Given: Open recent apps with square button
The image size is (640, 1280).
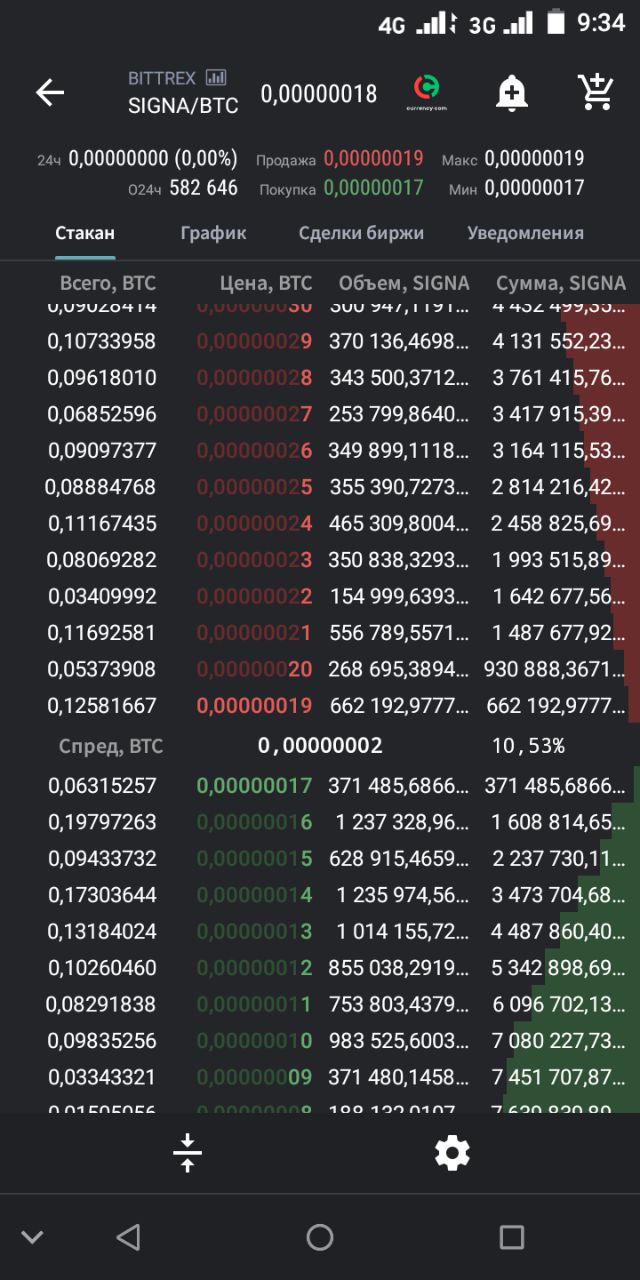Looking at the screenshot, I should click(x=511, y=1237).
